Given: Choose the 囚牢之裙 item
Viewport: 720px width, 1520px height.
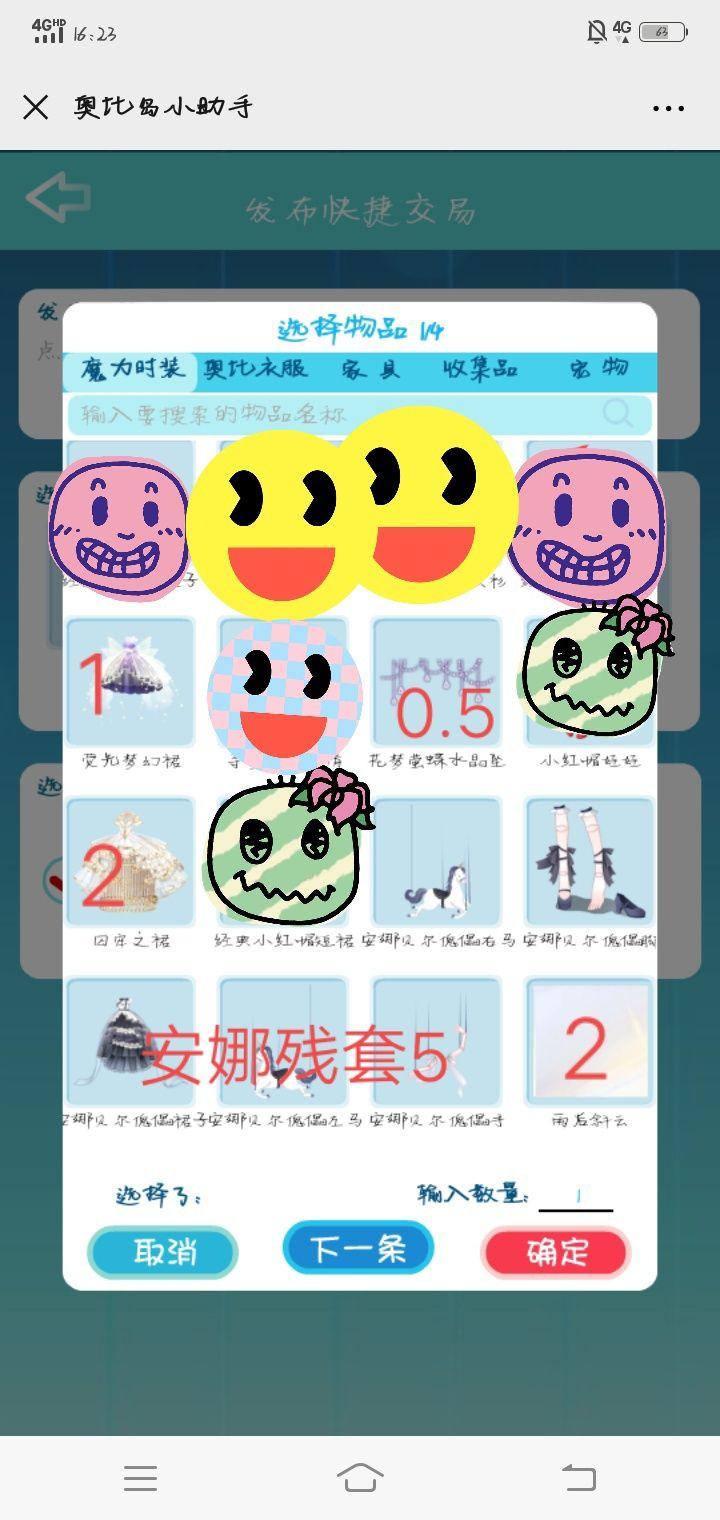Looking at the screenshot, I should click(x=130, y=862).
